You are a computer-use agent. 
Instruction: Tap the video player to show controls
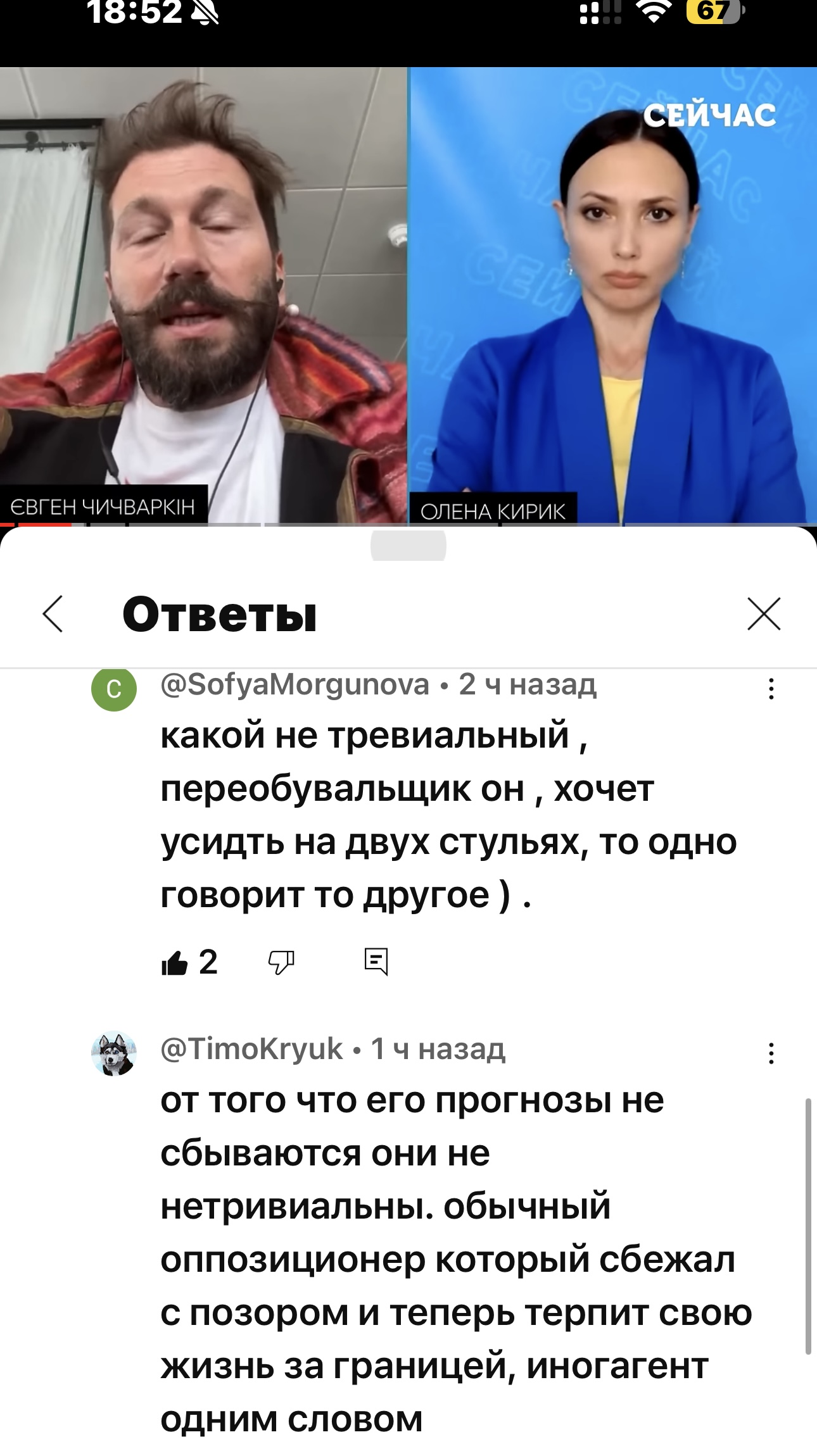[x=408, y=295]
